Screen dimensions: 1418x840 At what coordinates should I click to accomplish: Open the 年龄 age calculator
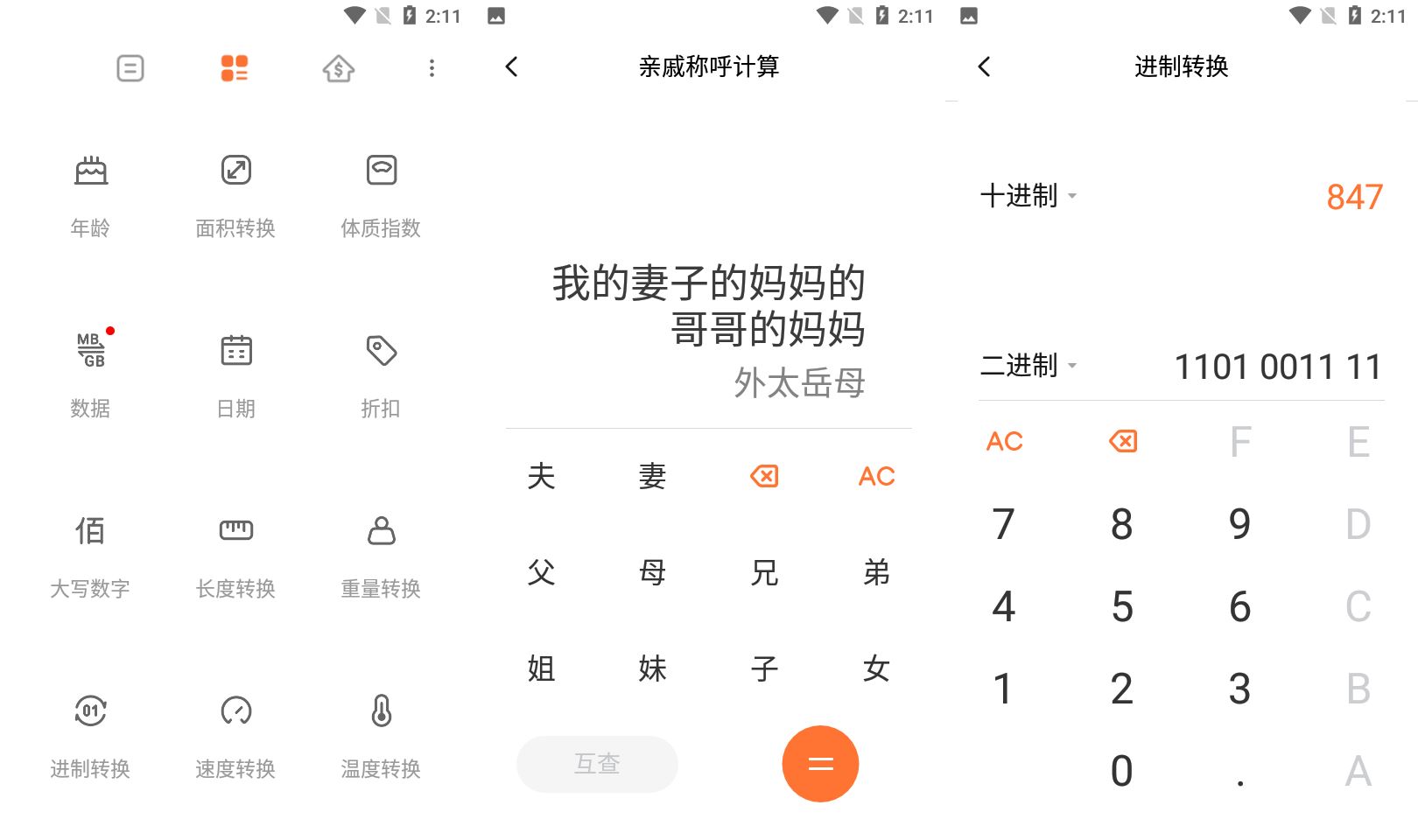coord(90,194)
